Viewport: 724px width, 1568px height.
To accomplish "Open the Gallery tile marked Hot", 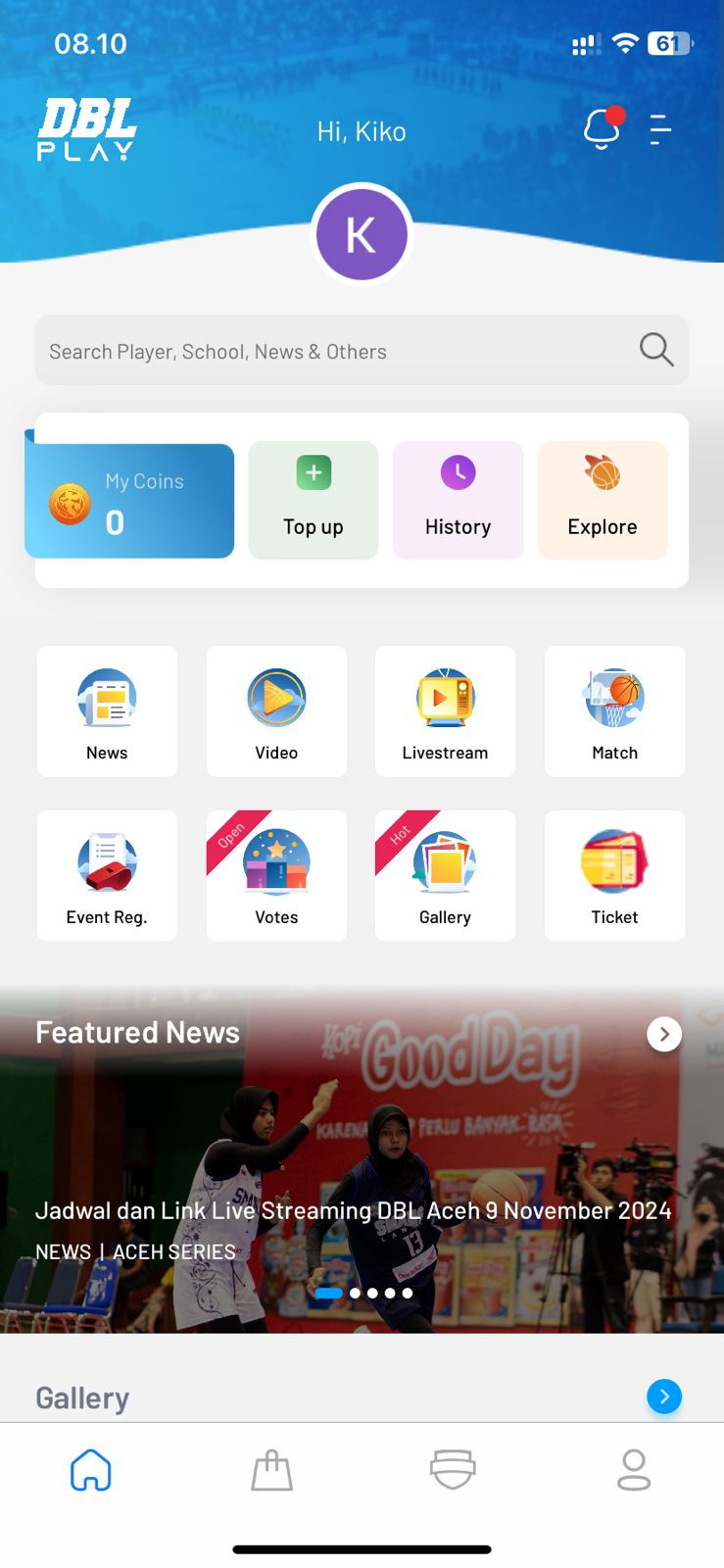I will [x=445, y=876].
